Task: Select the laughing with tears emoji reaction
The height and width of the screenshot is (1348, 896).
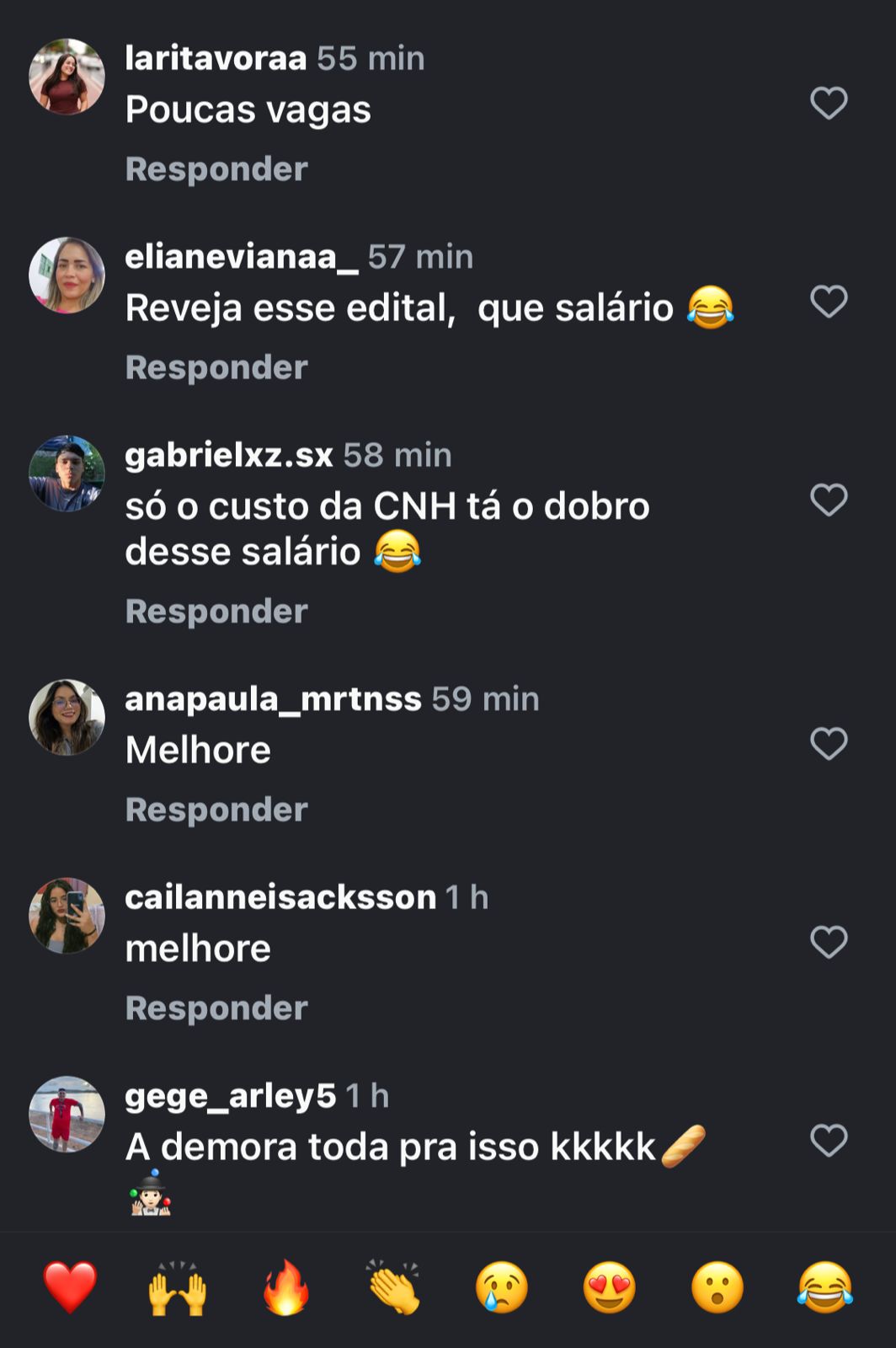Action: [x=824, y=1287]
